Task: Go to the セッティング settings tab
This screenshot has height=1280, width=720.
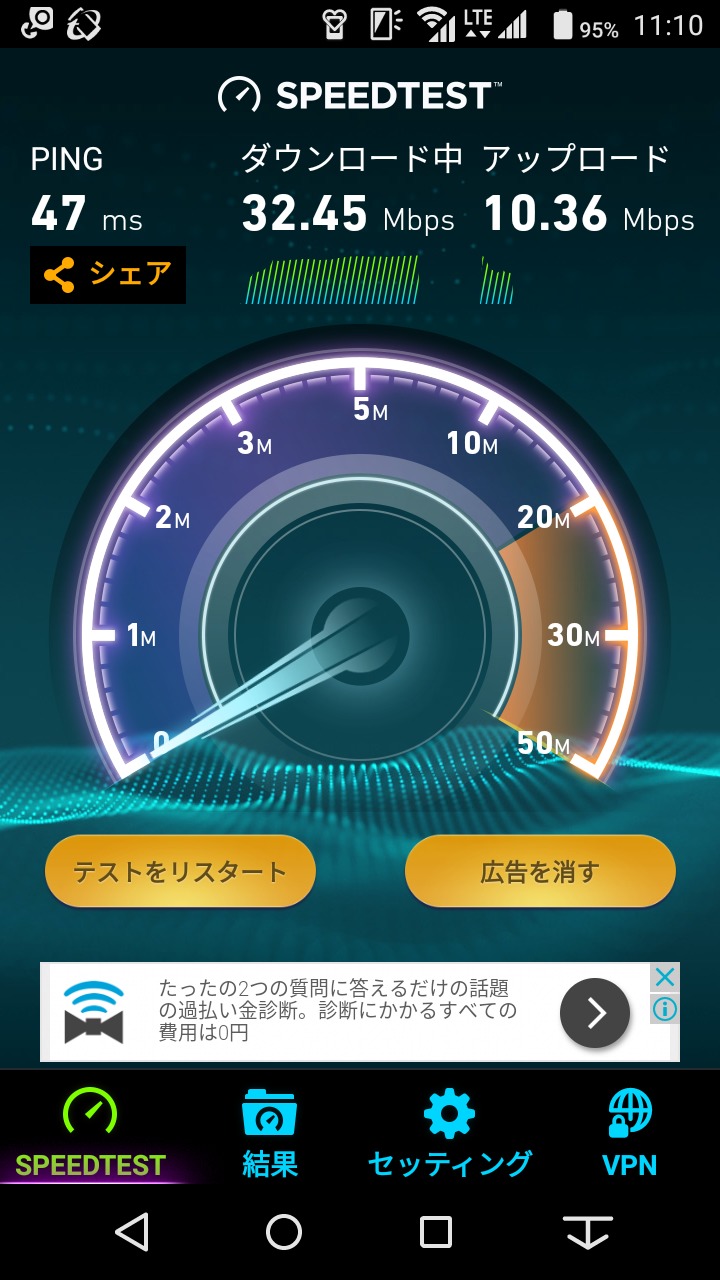Action: [x=449, y=1135]
